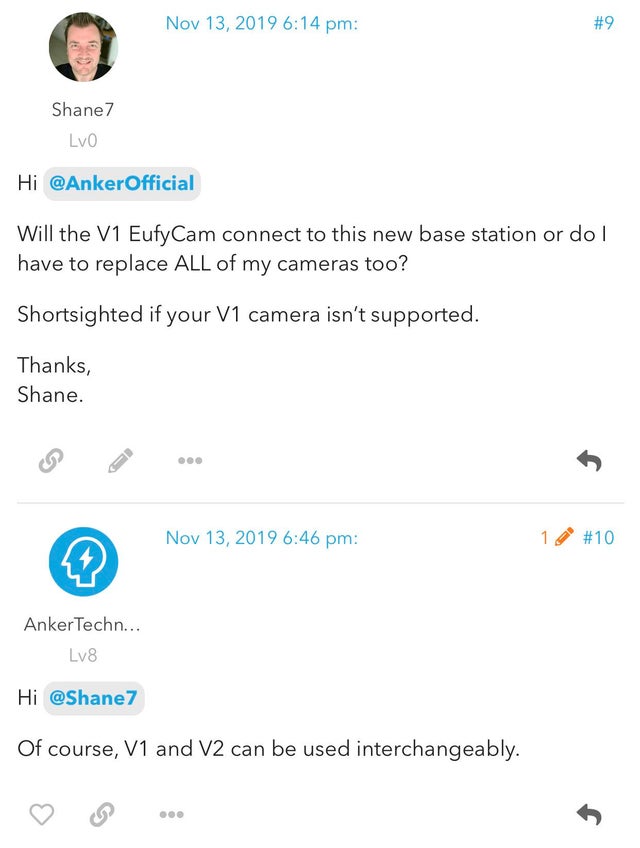Screen dimensions: 640x848
Task: Open more options under post #10
Action: click(171, 815)
